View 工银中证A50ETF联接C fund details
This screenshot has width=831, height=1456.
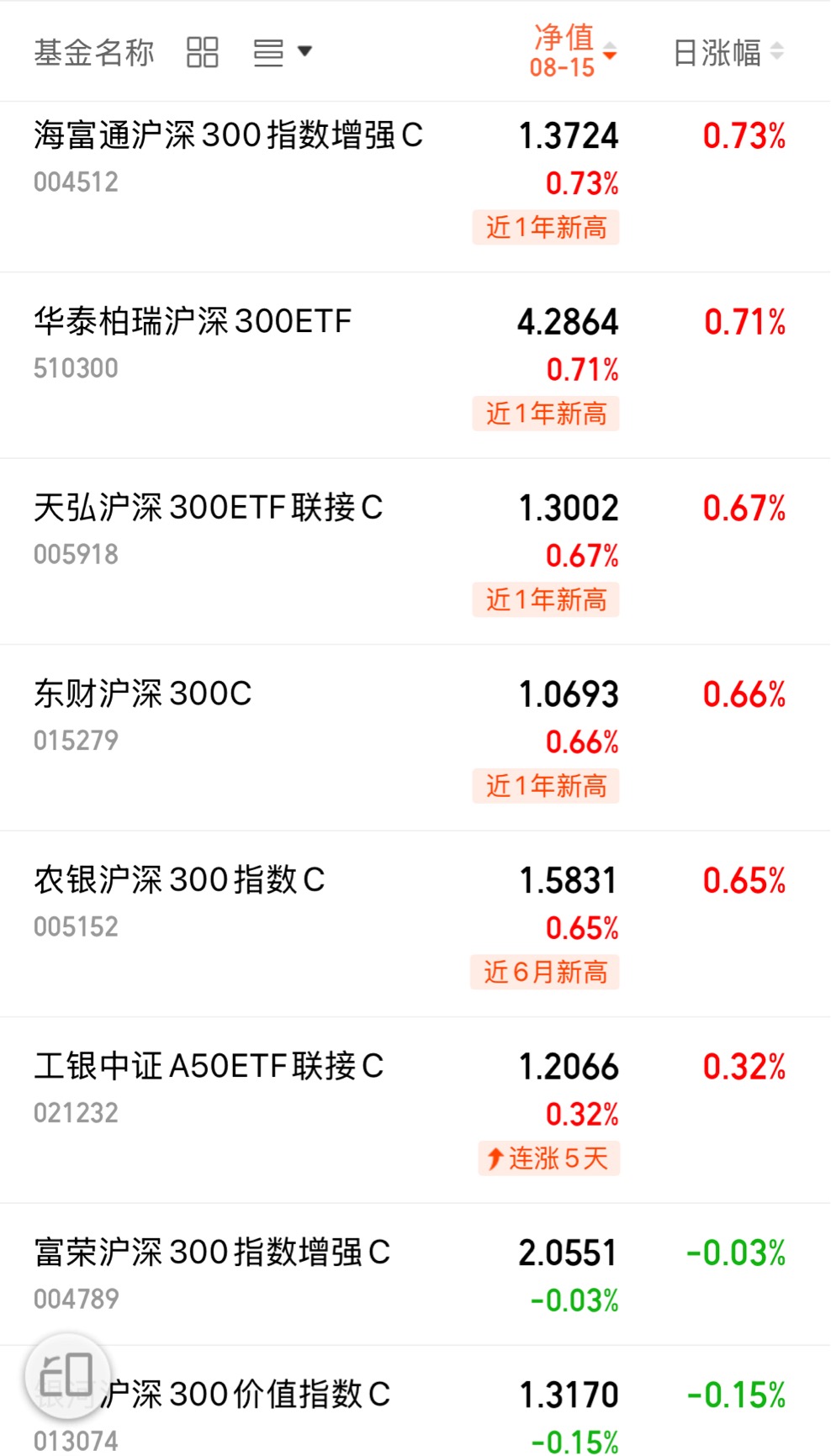click(x=415, y=1110)
